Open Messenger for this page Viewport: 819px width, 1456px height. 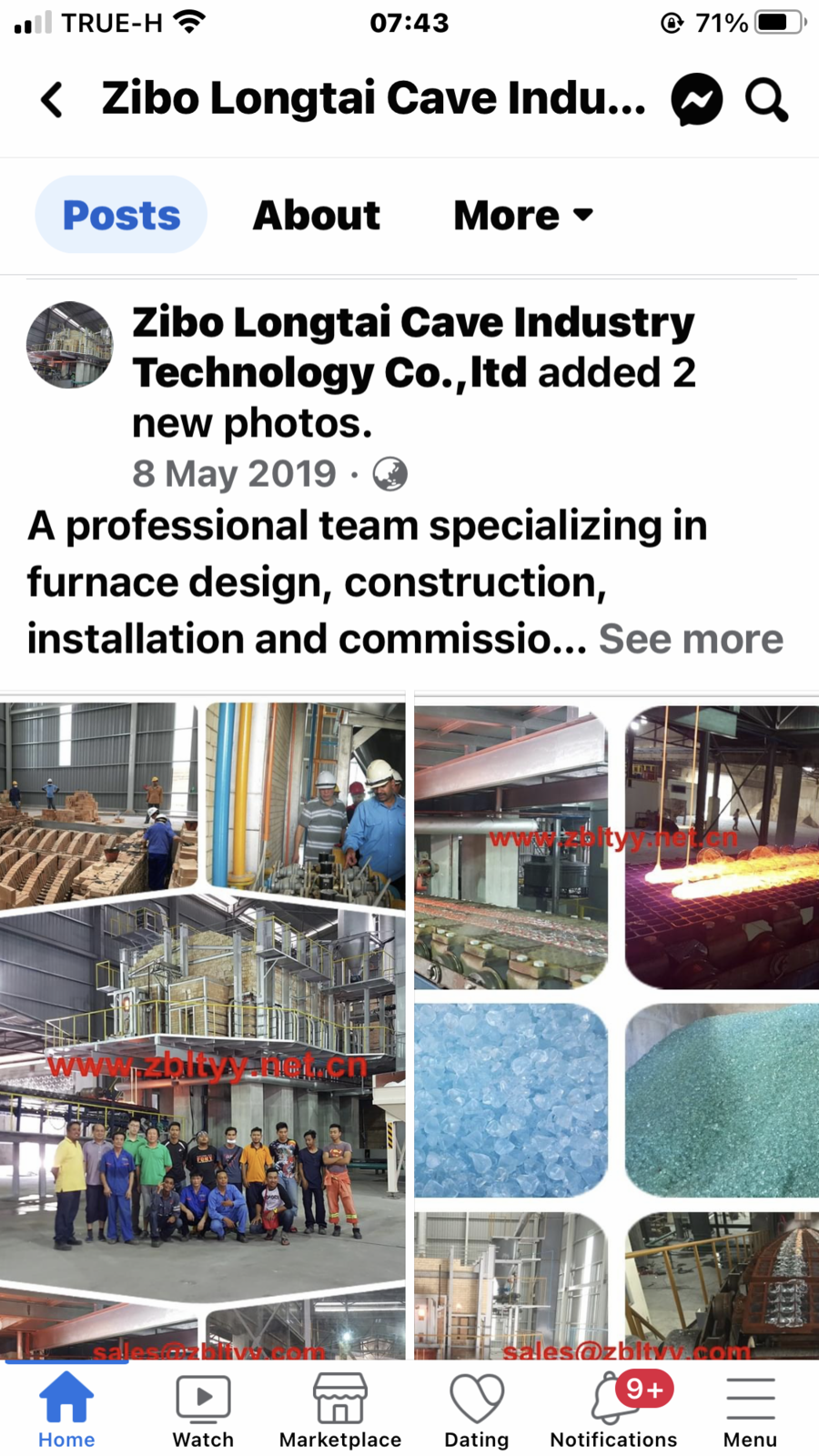[x=697, y=99]
